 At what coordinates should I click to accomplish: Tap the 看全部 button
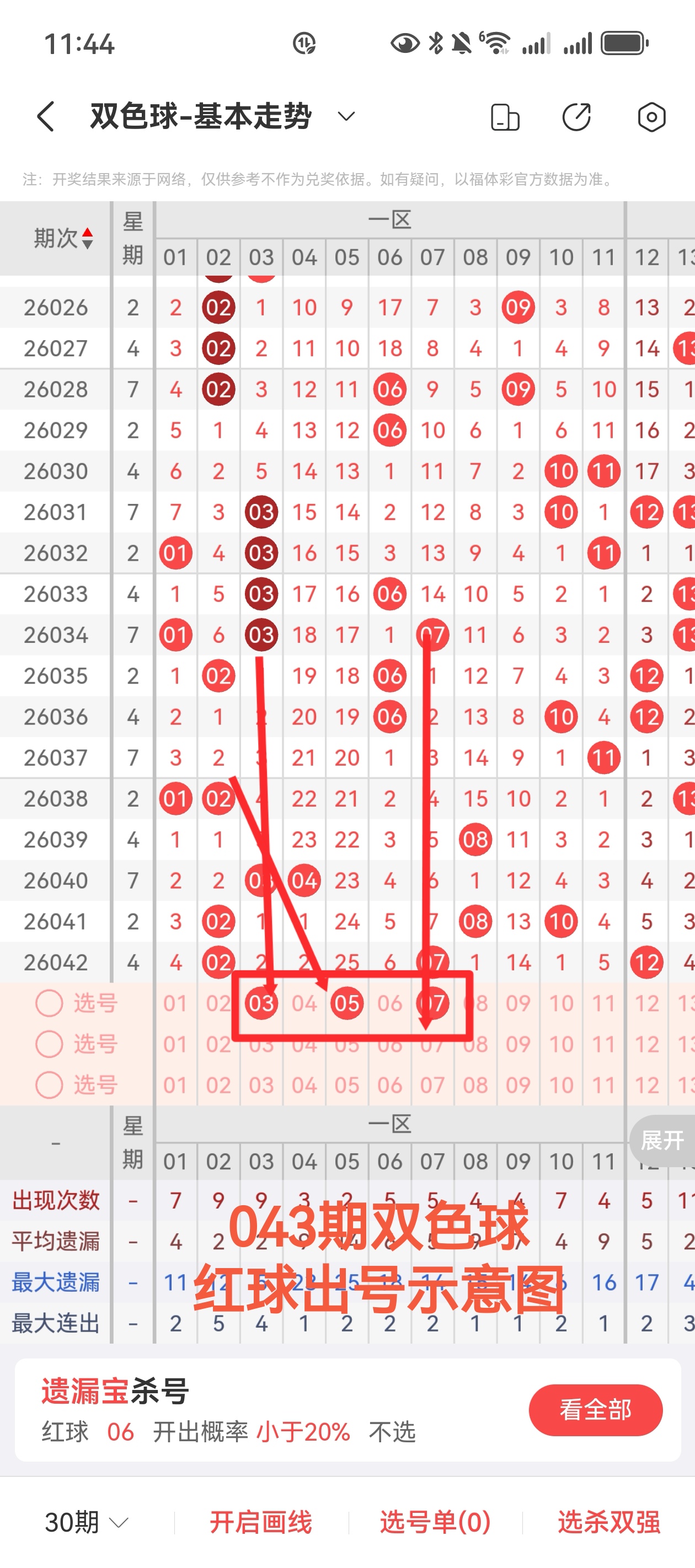click(x=595, y=1410)
